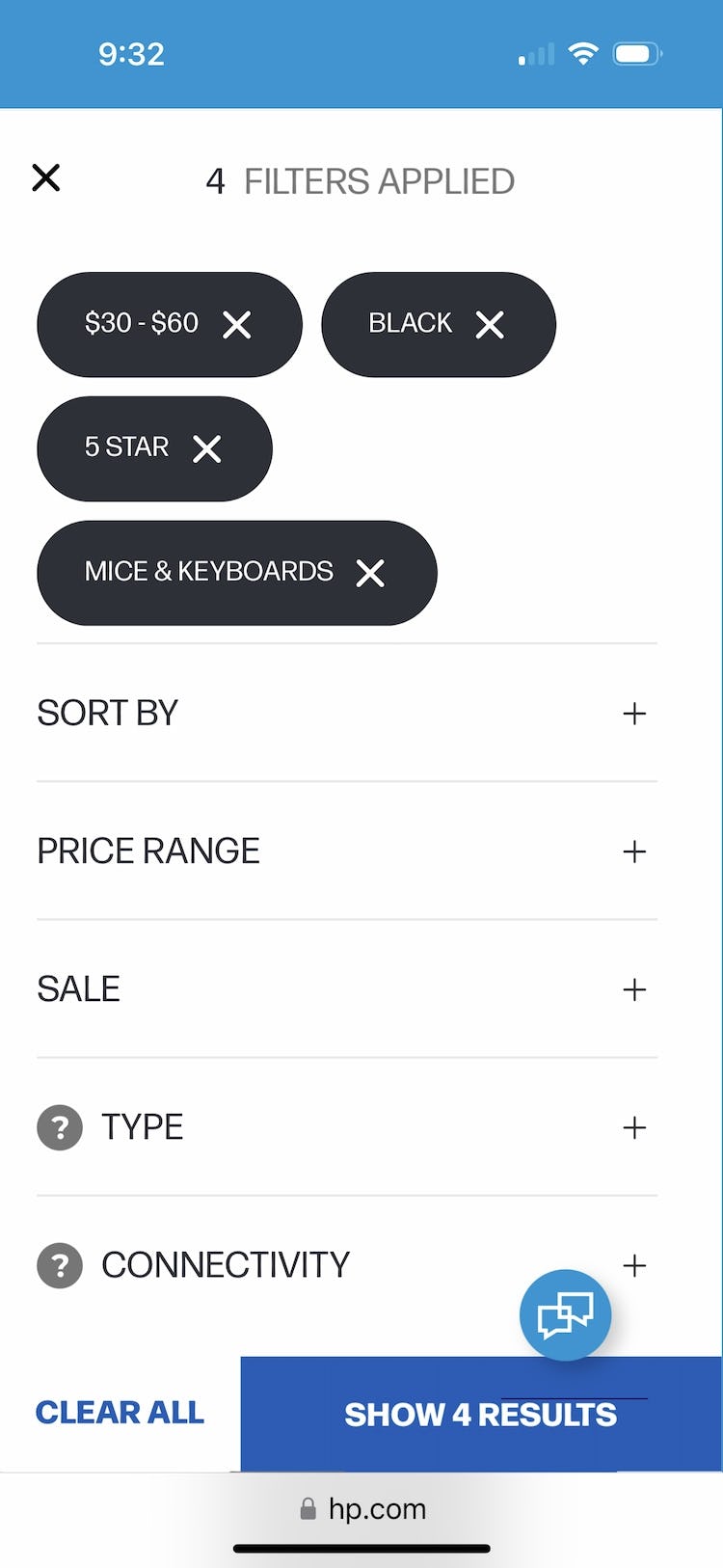Viewport: 723px width, 1568px height.
Task: Close the filters panel
Action: click(46, 178)
